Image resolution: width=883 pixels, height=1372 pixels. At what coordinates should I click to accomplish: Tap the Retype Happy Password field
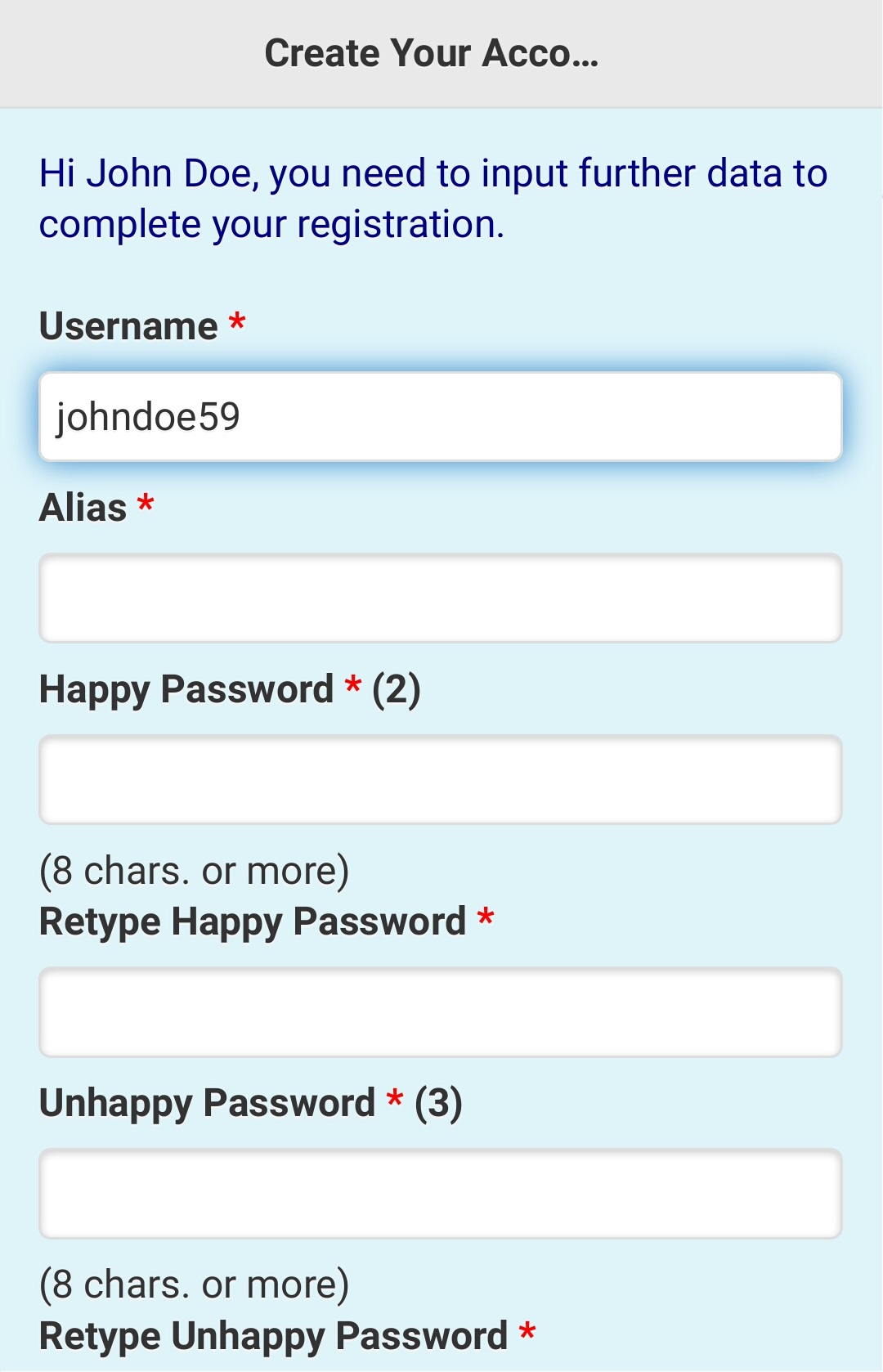pos(440,1012)
